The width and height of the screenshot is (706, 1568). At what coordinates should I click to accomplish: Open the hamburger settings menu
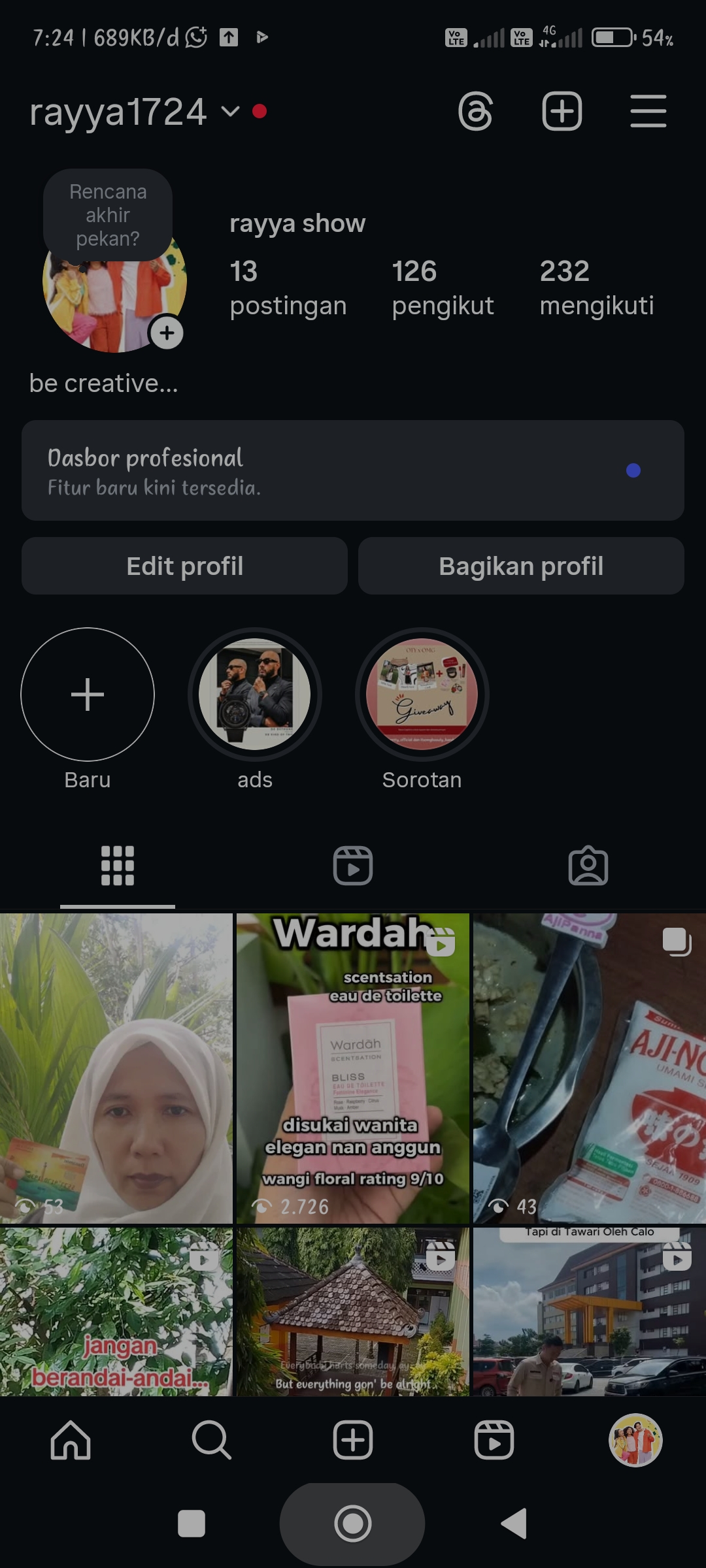pyautogui.click(x=648, y=112)
